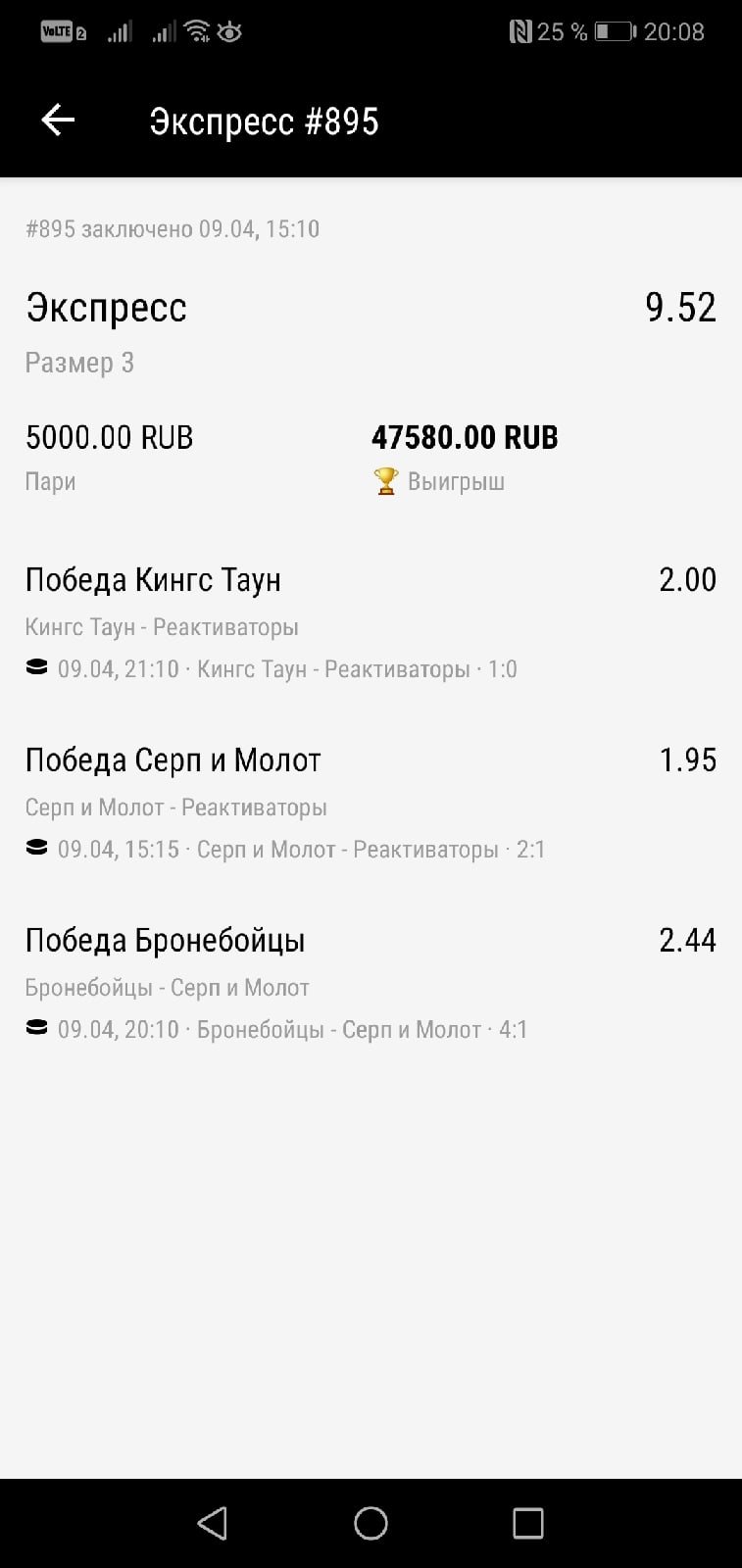The image size is (742, 1568).
Task: Tap the system back button
Action: 212,1523
